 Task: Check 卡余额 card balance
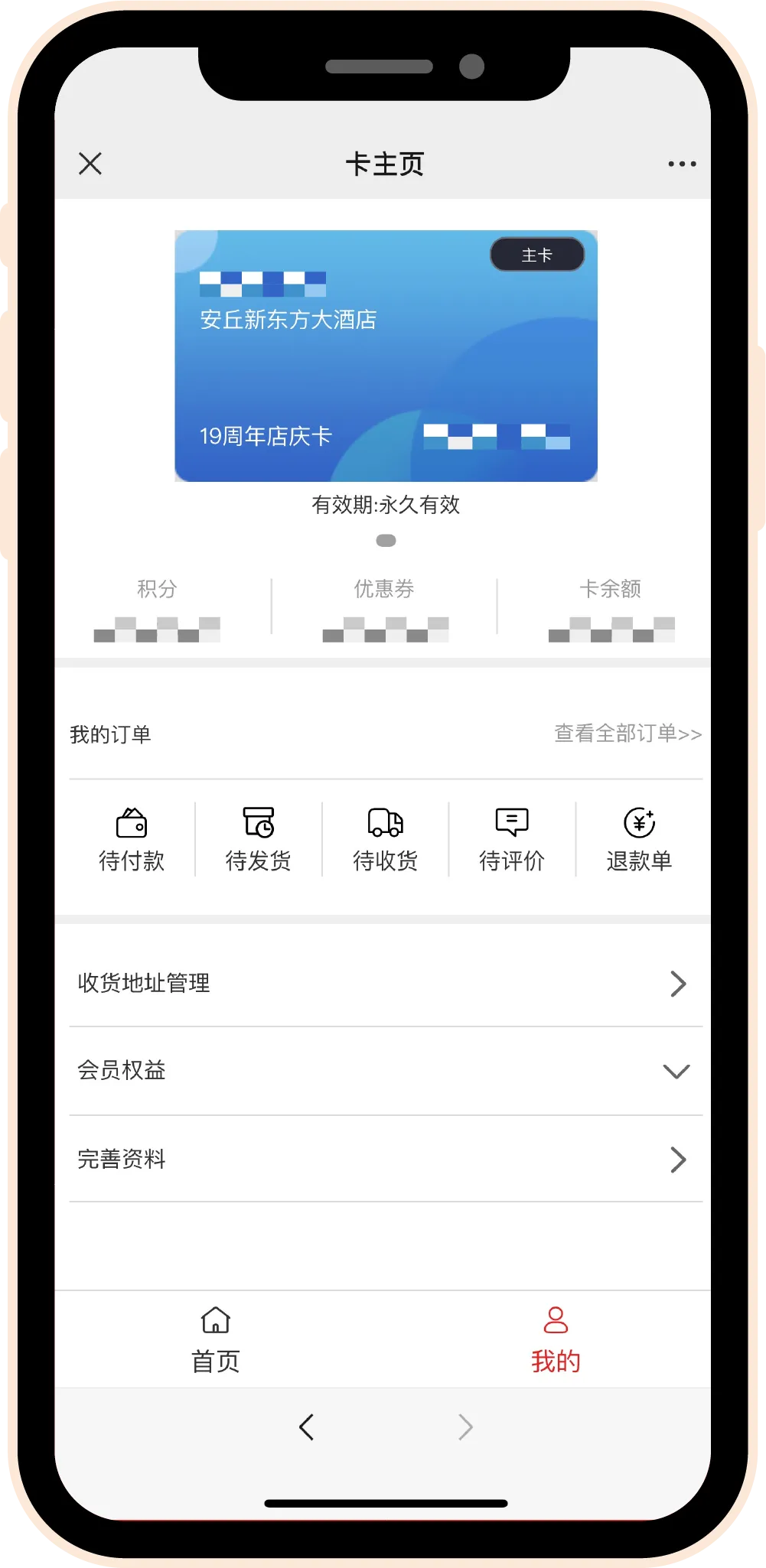pyautogui.click(x=610, y=608)
